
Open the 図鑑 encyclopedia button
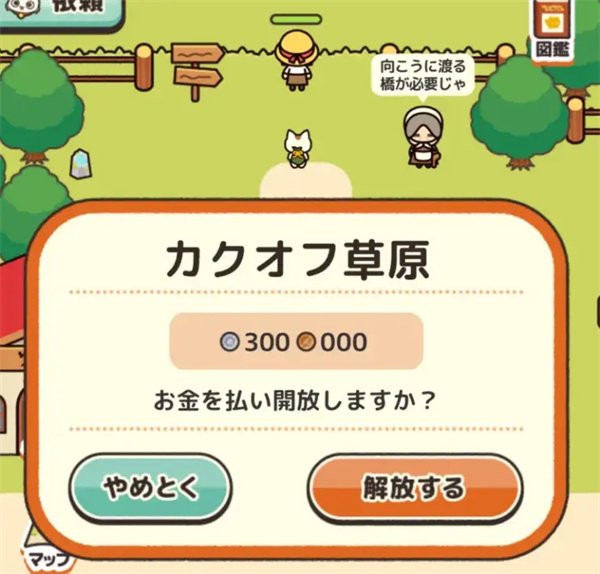(551, 32)
